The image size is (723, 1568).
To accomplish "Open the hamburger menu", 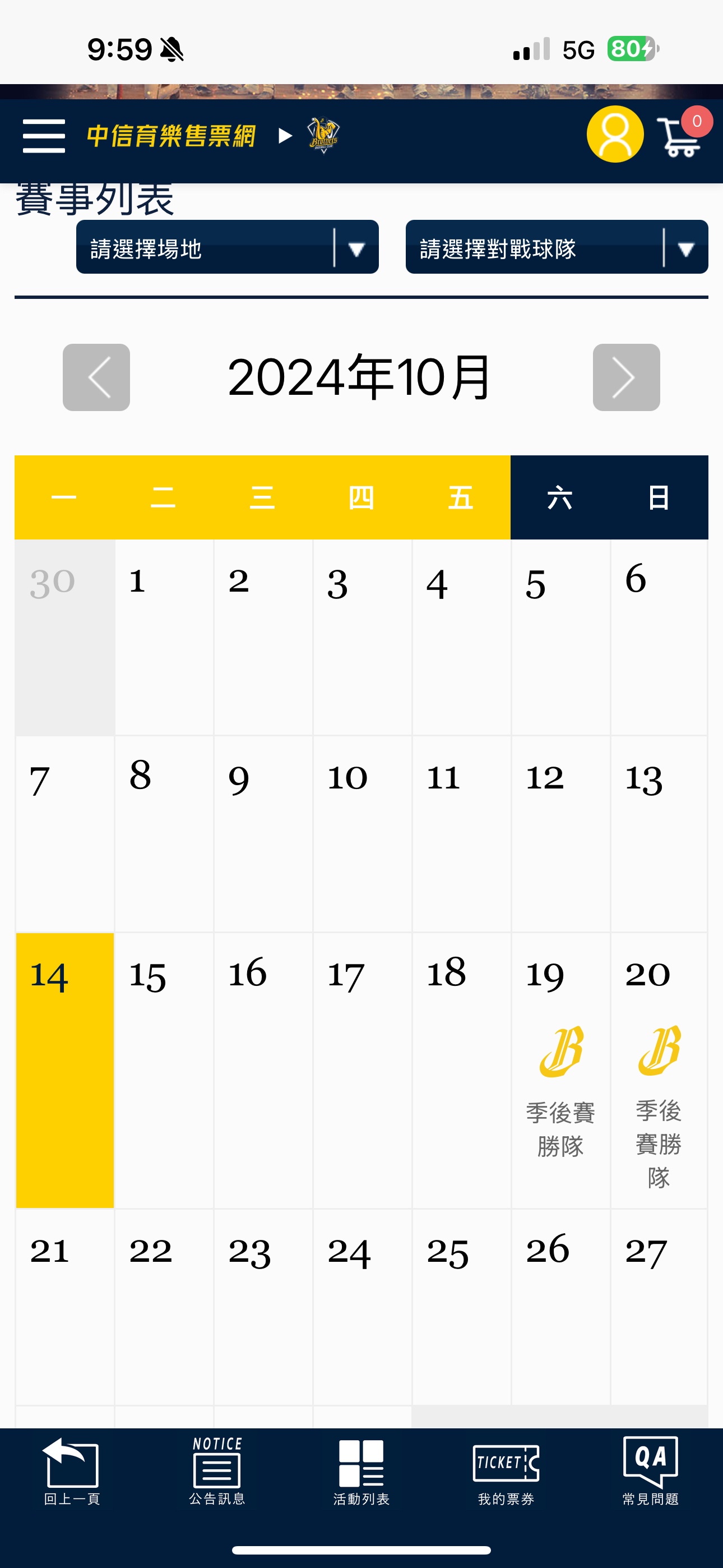I will click(x=44, y=136).
